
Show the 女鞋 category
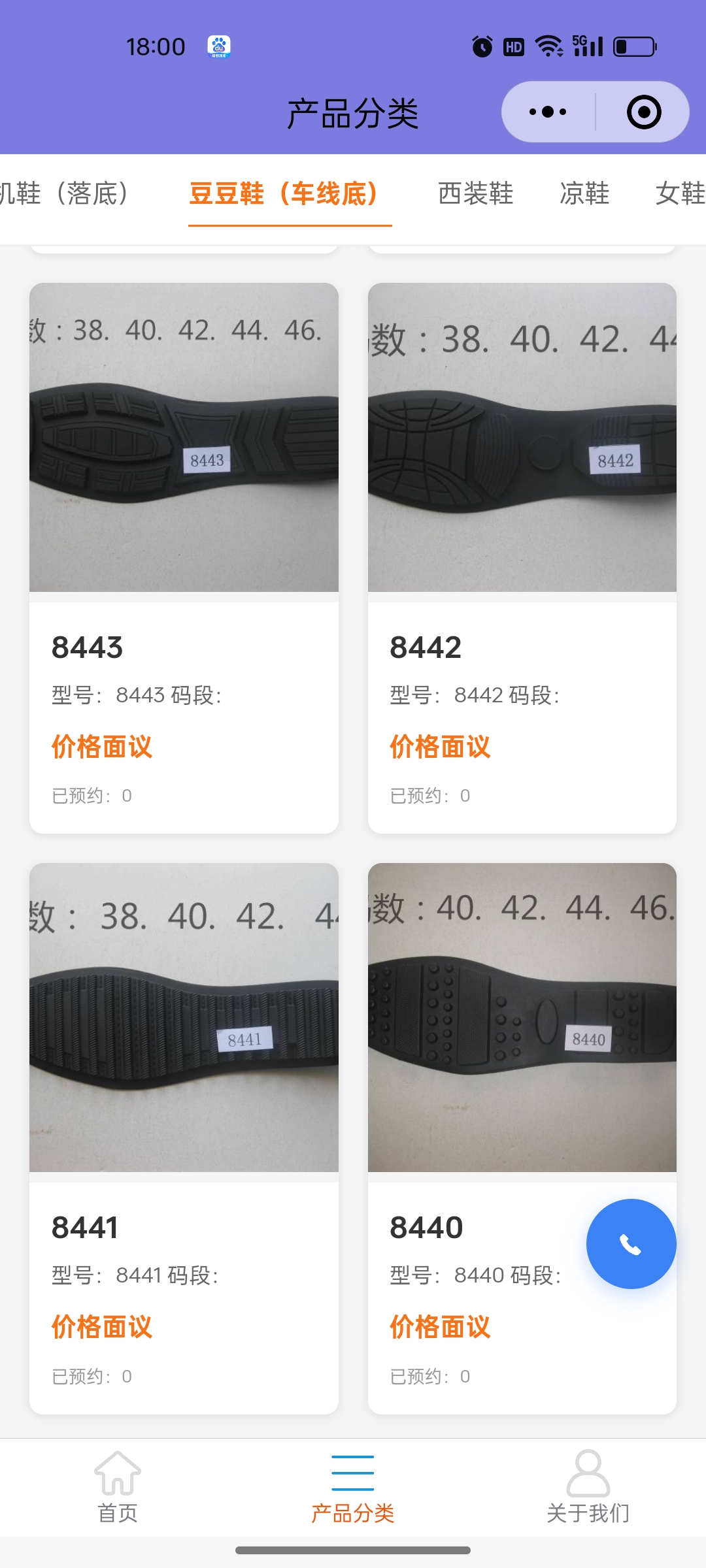point(680,193)
